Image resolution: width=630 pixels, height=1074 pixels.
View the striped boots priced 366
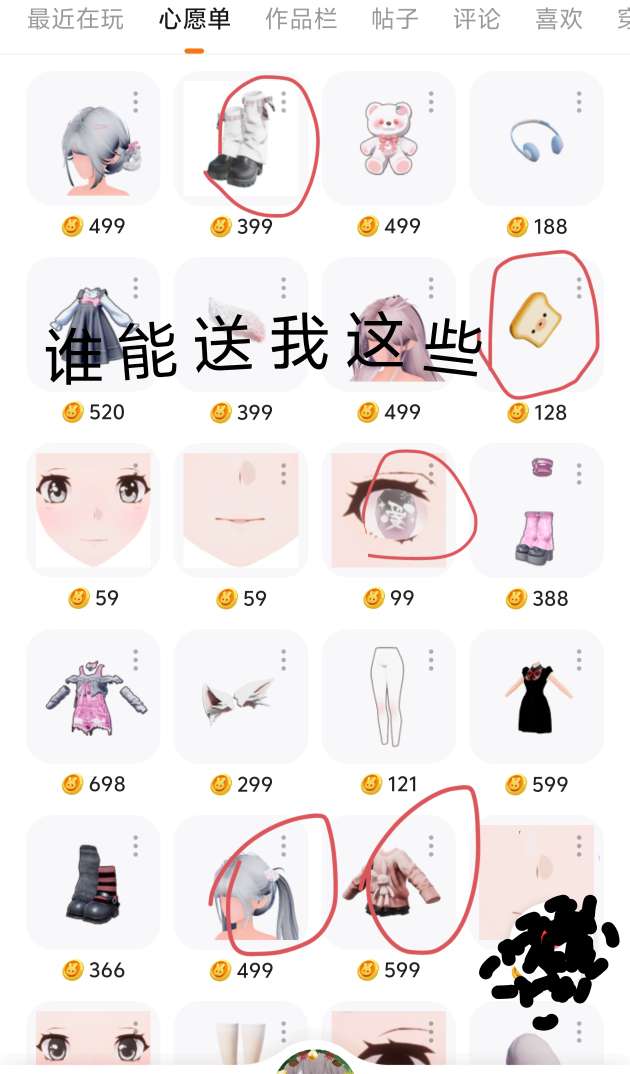pyautogui.click(x=92, y=882)
